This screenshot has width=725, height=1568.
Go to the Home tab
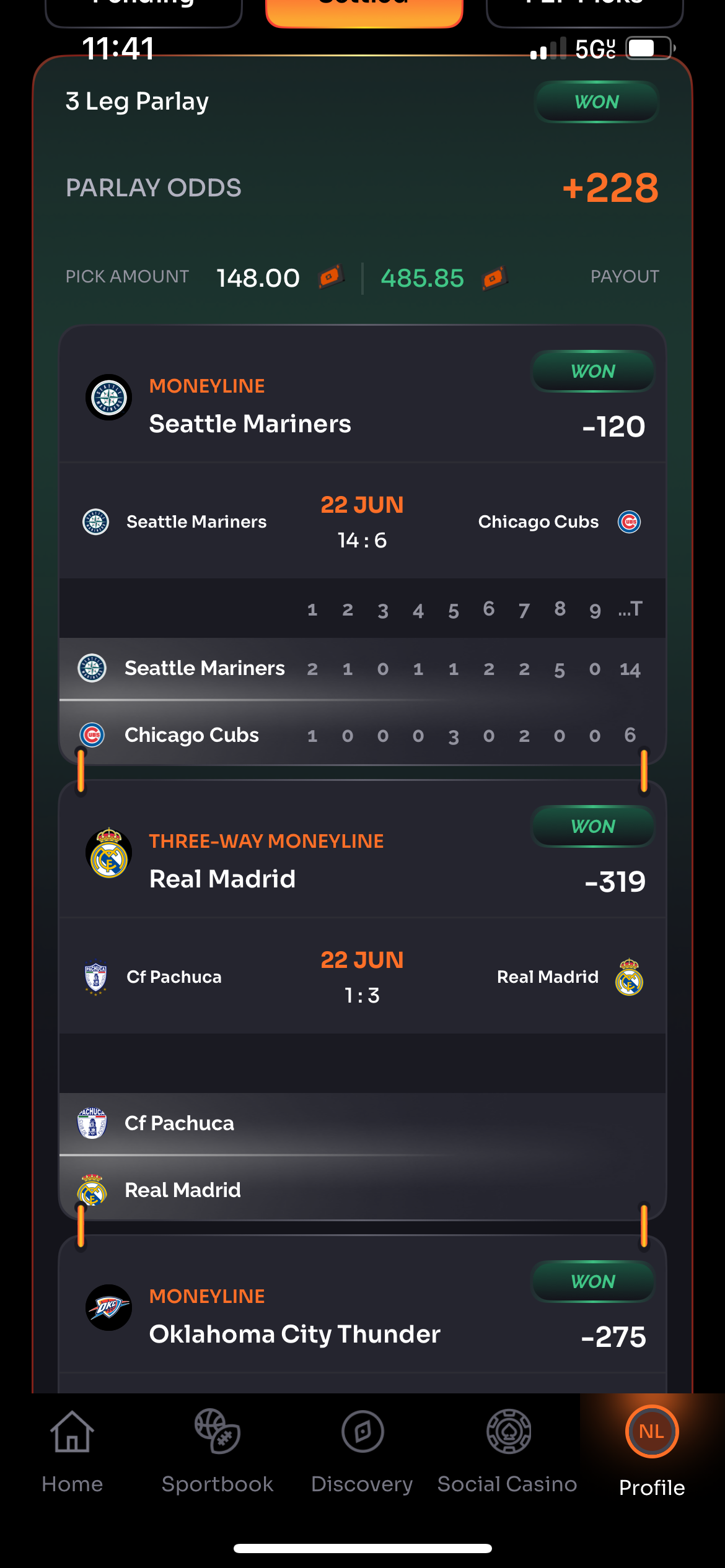72,1450
